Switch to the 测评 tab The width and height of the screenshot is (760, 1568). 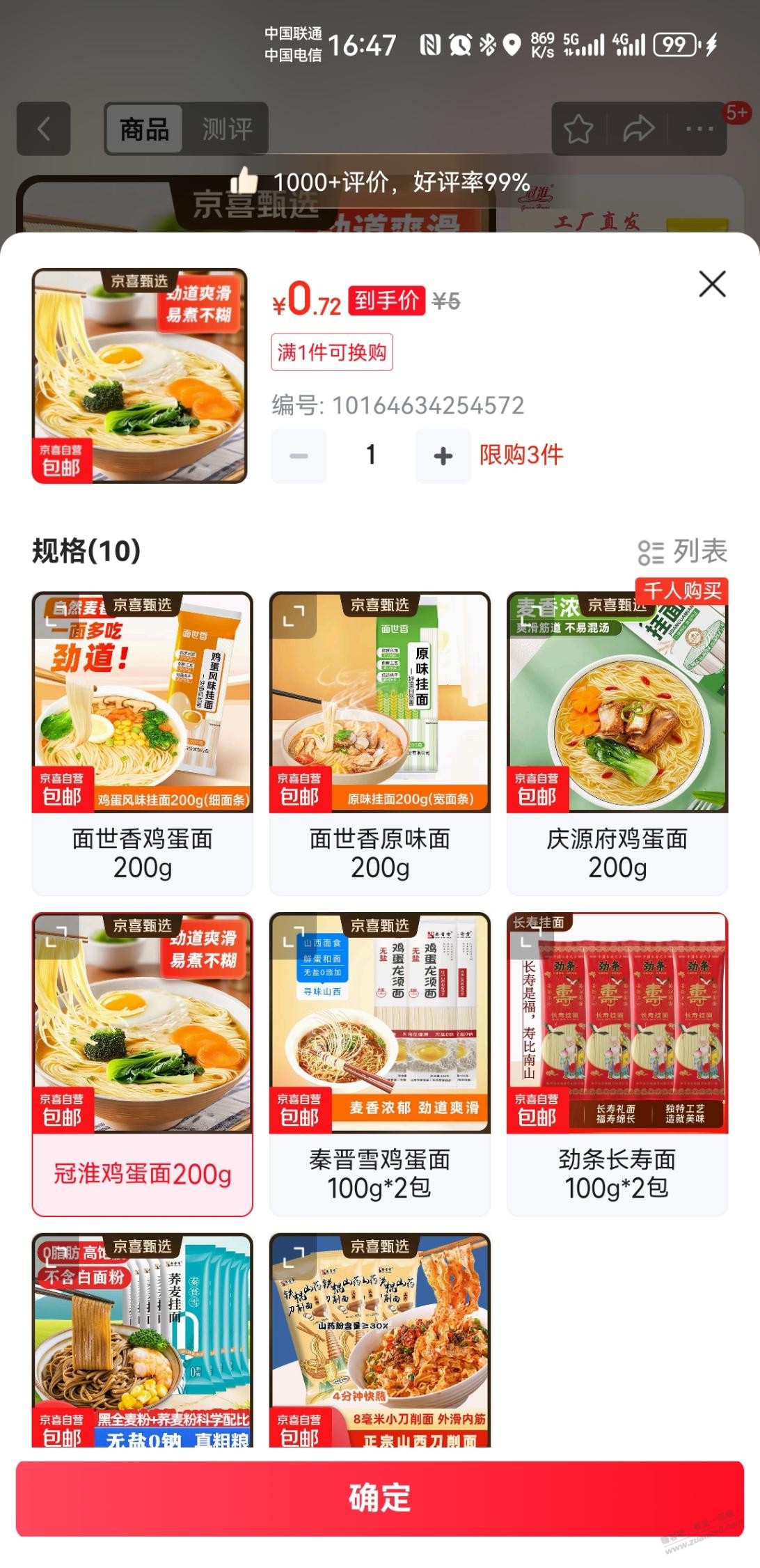227,129
